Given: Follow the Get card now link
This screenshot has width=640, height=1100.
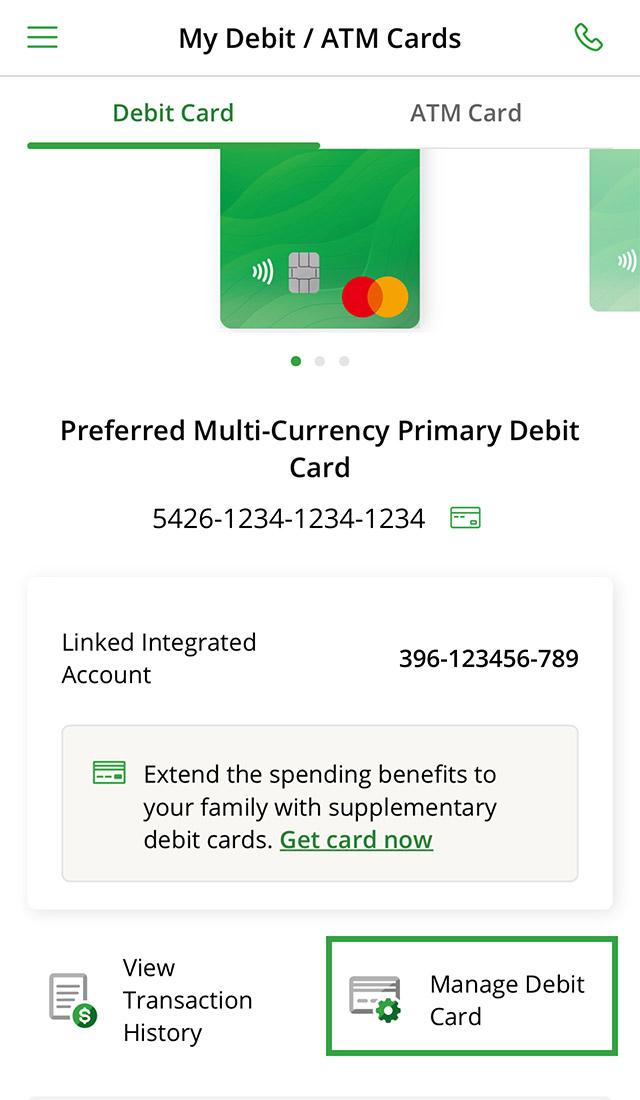Looking at the screenshot, I should point(356,840).
